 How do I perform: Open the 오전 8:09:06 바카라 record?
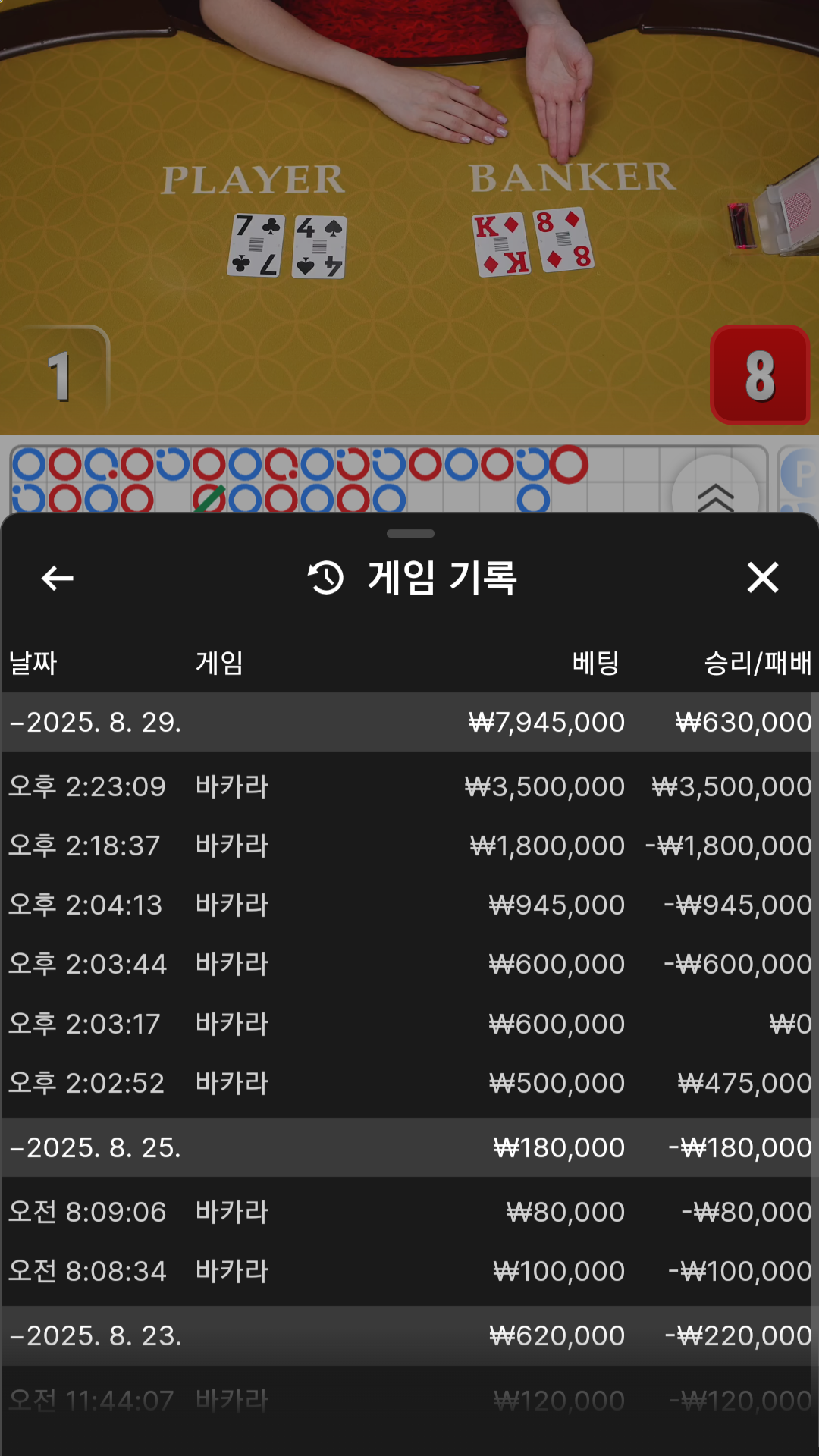409,1212
